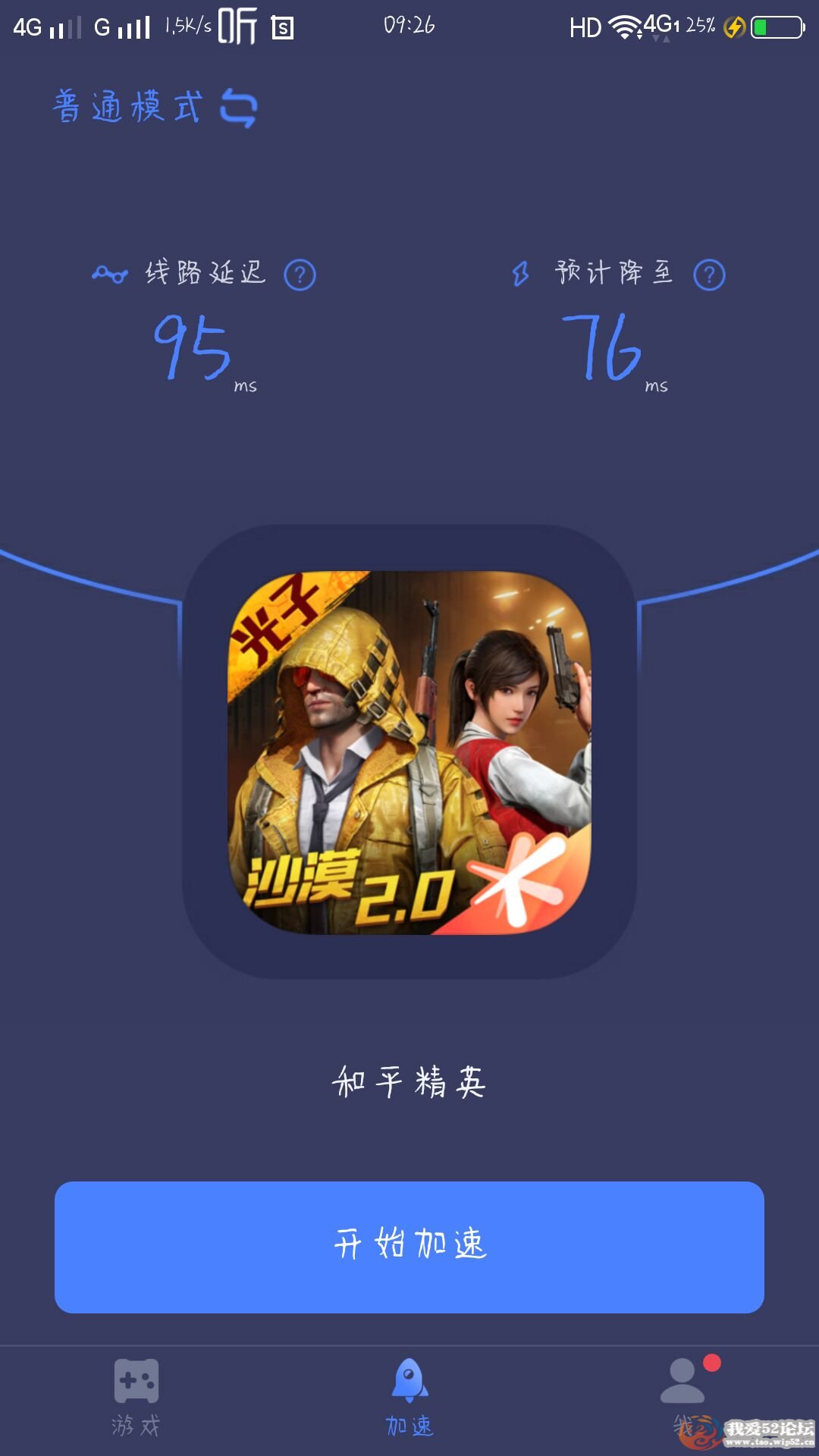Screen dimensions: 819x1456
Task: Tap 开始加速 to start acceleration
Action: pos(409,1247)
